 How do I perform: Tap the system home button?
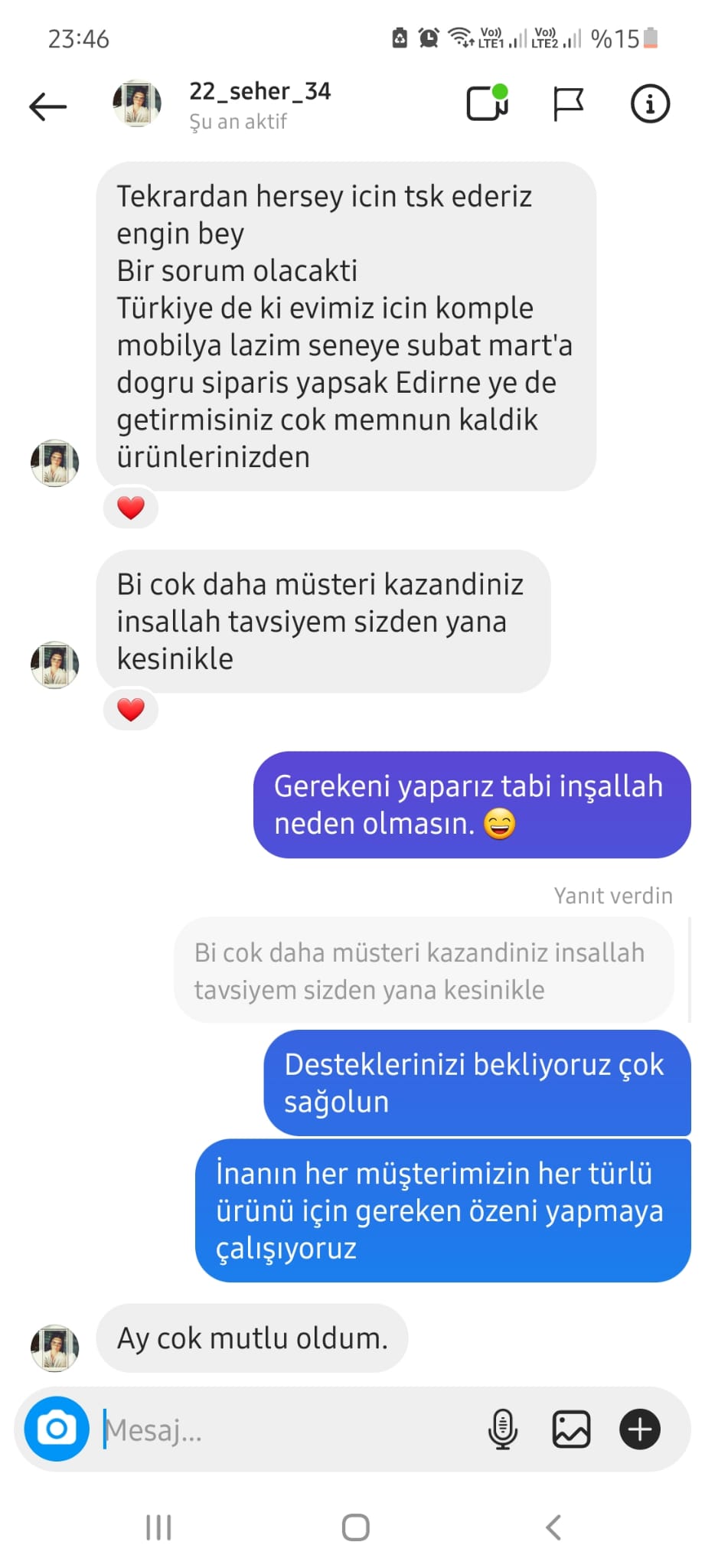coord(355,1527)
